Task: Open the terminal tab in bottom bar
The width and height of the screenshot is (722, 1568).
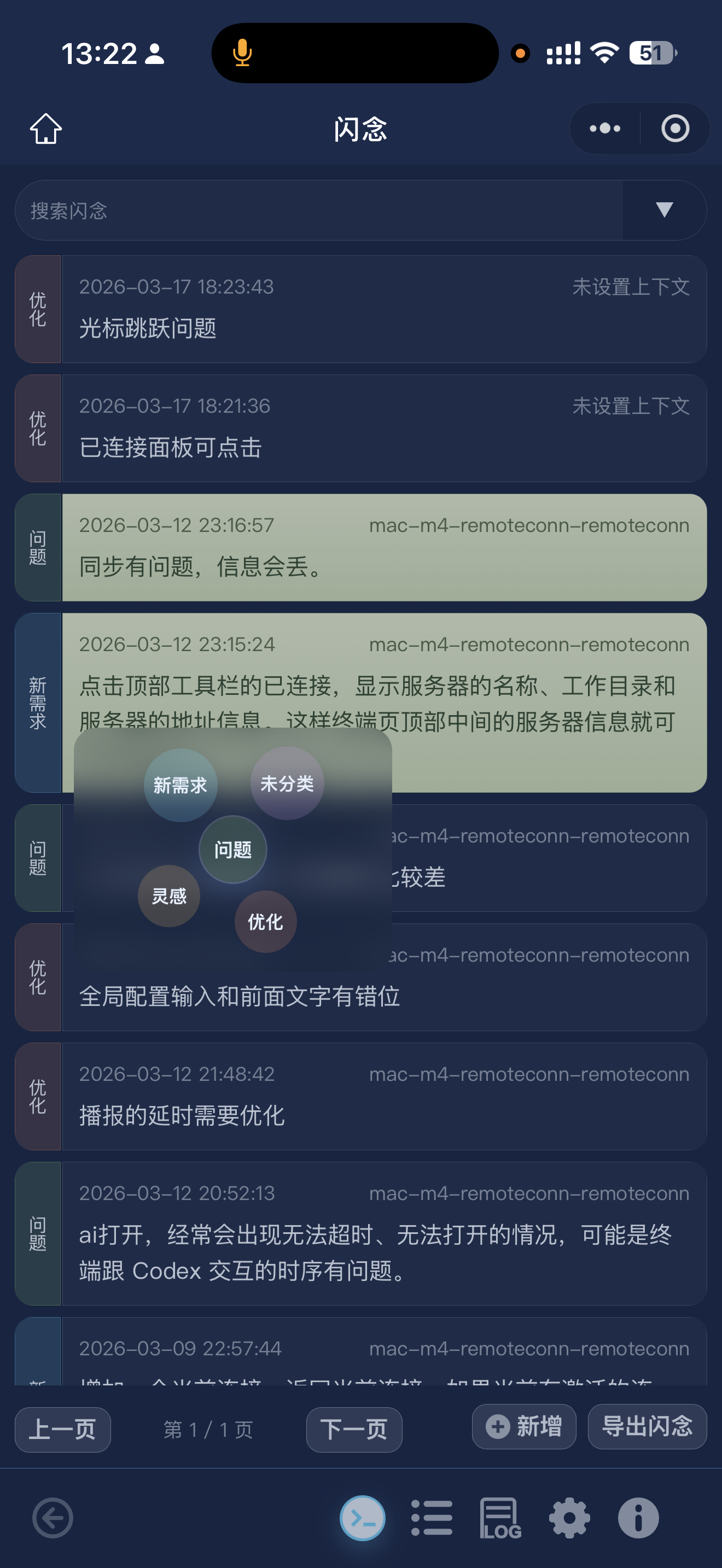Action: coord(362,1518)
